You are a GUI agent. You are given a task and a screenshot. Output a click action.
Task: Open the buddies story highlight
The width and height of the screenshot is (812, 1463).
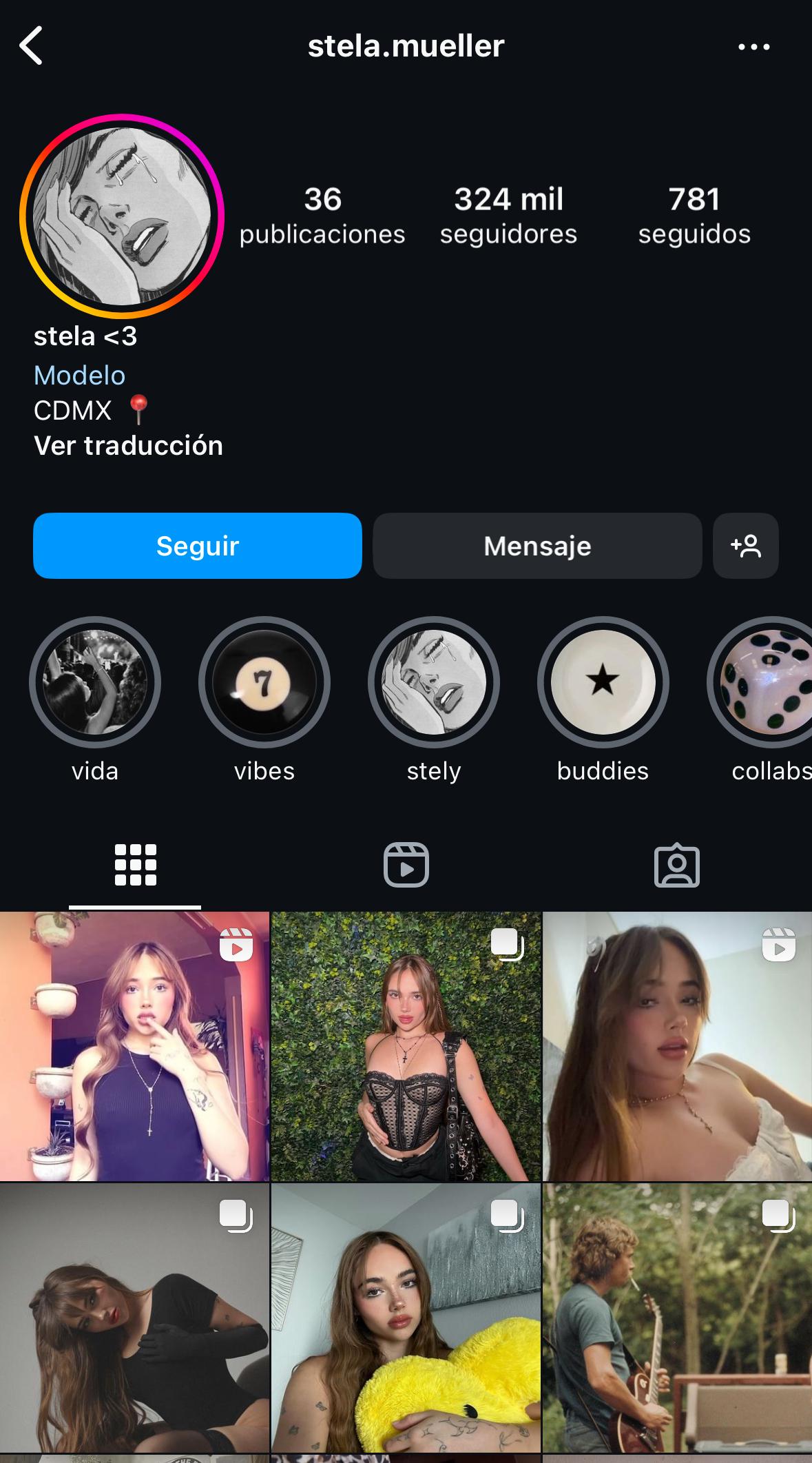pyautogui.click(x=603, y=682)
